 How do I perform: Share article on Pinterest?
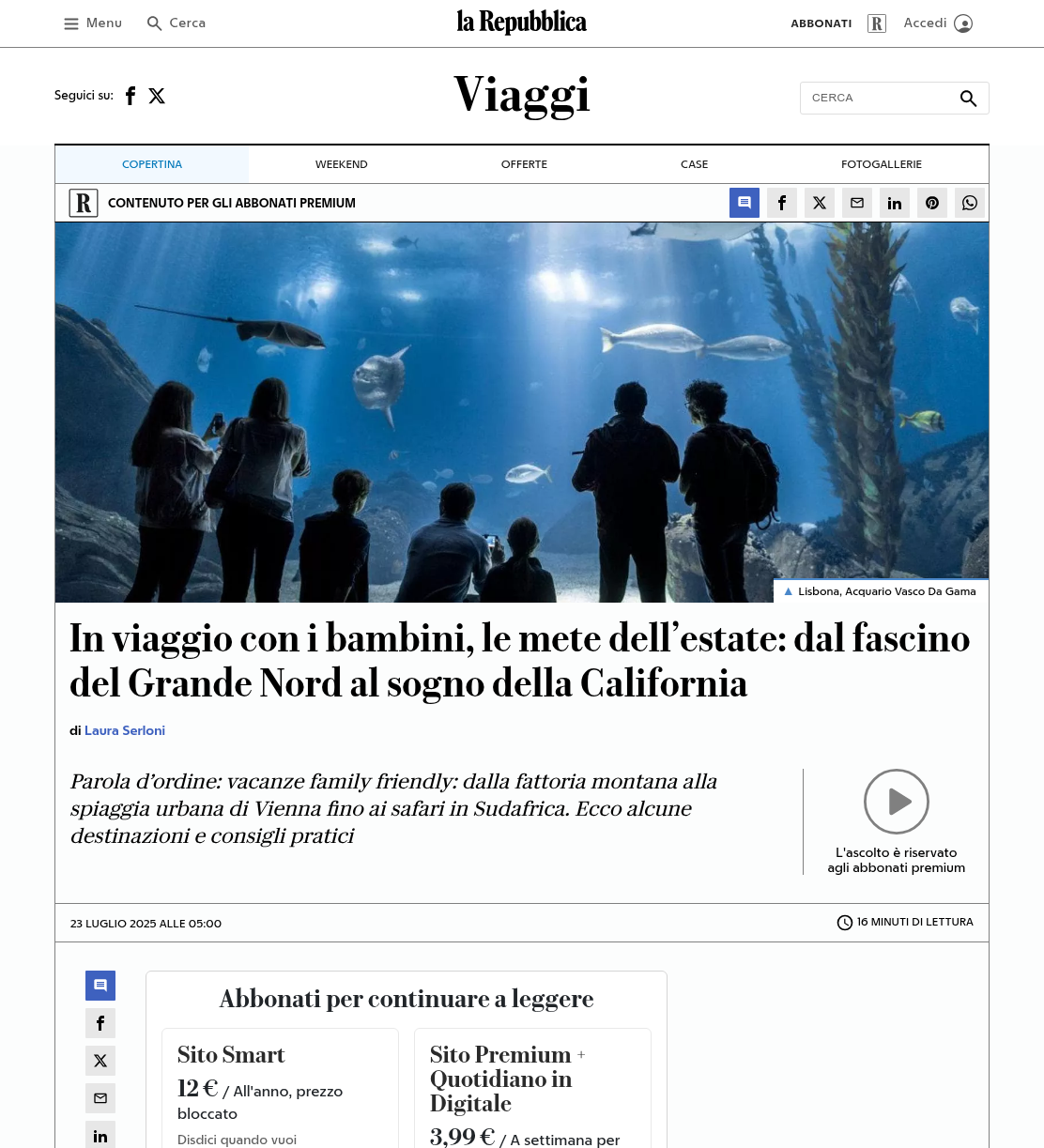(x=932, y=203)
